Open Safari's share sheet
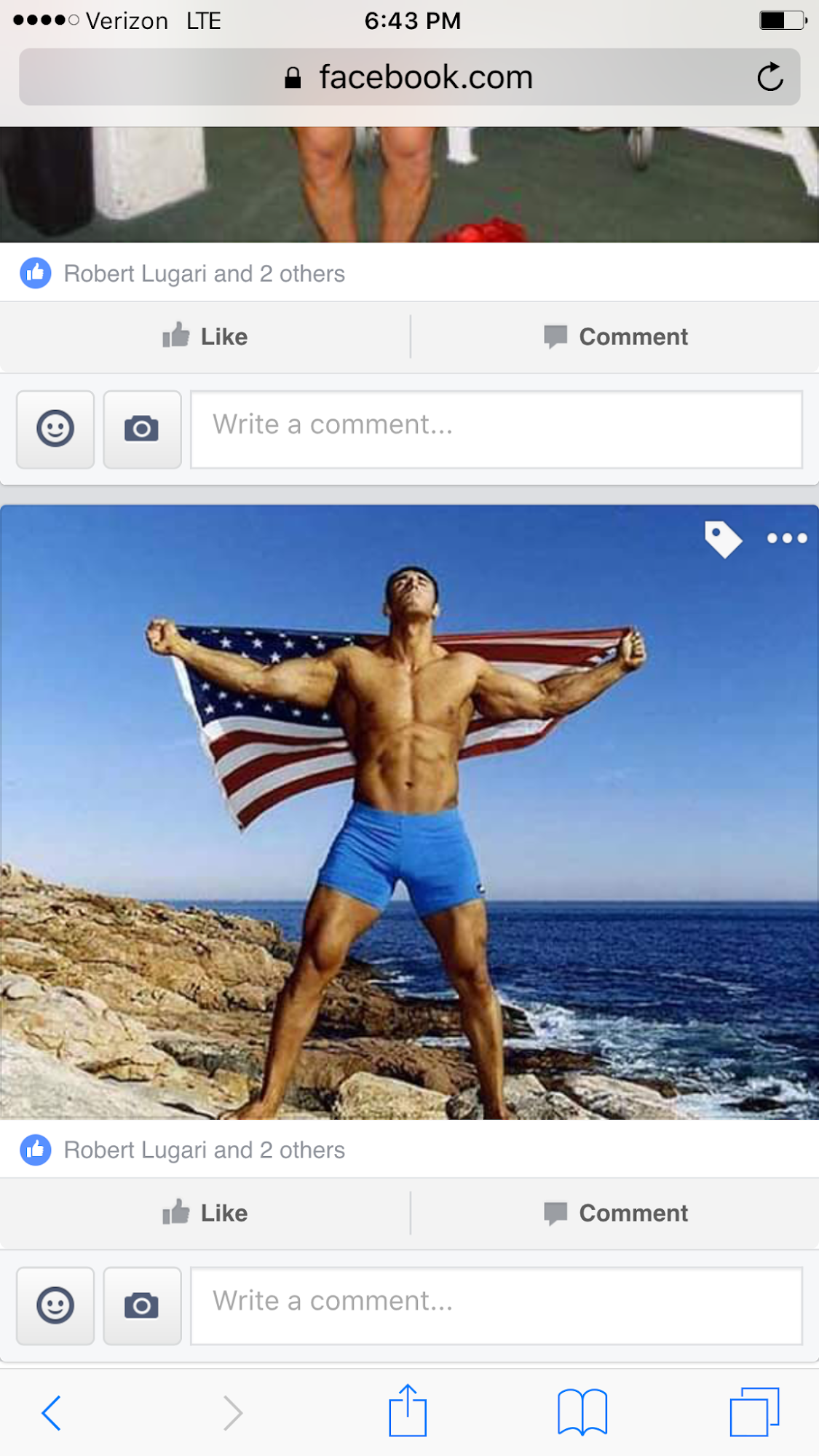The width and height of the screenshot is (819, 1456). coord(408,1410)
